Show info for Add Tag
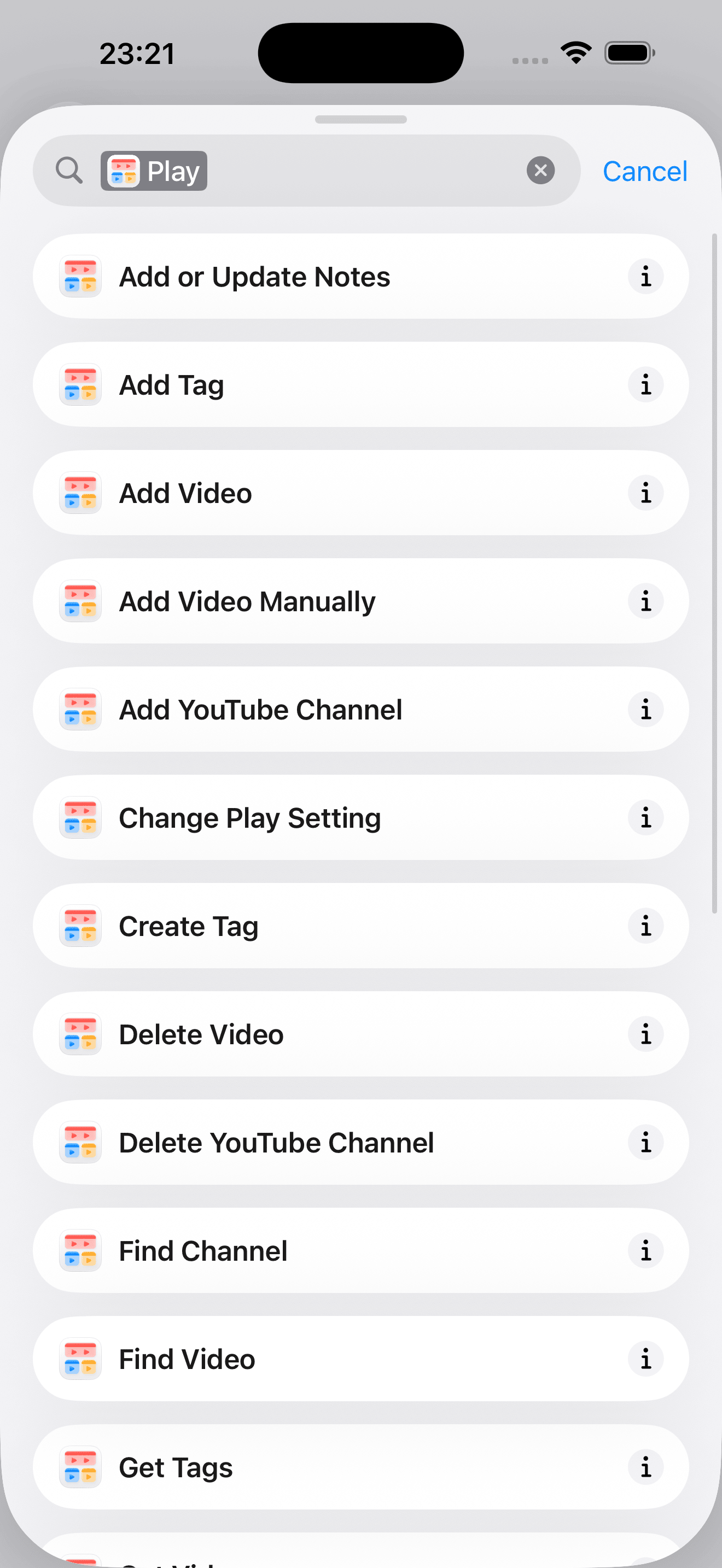This screenshot has height=1568, width=722. (x=645, y=385)
